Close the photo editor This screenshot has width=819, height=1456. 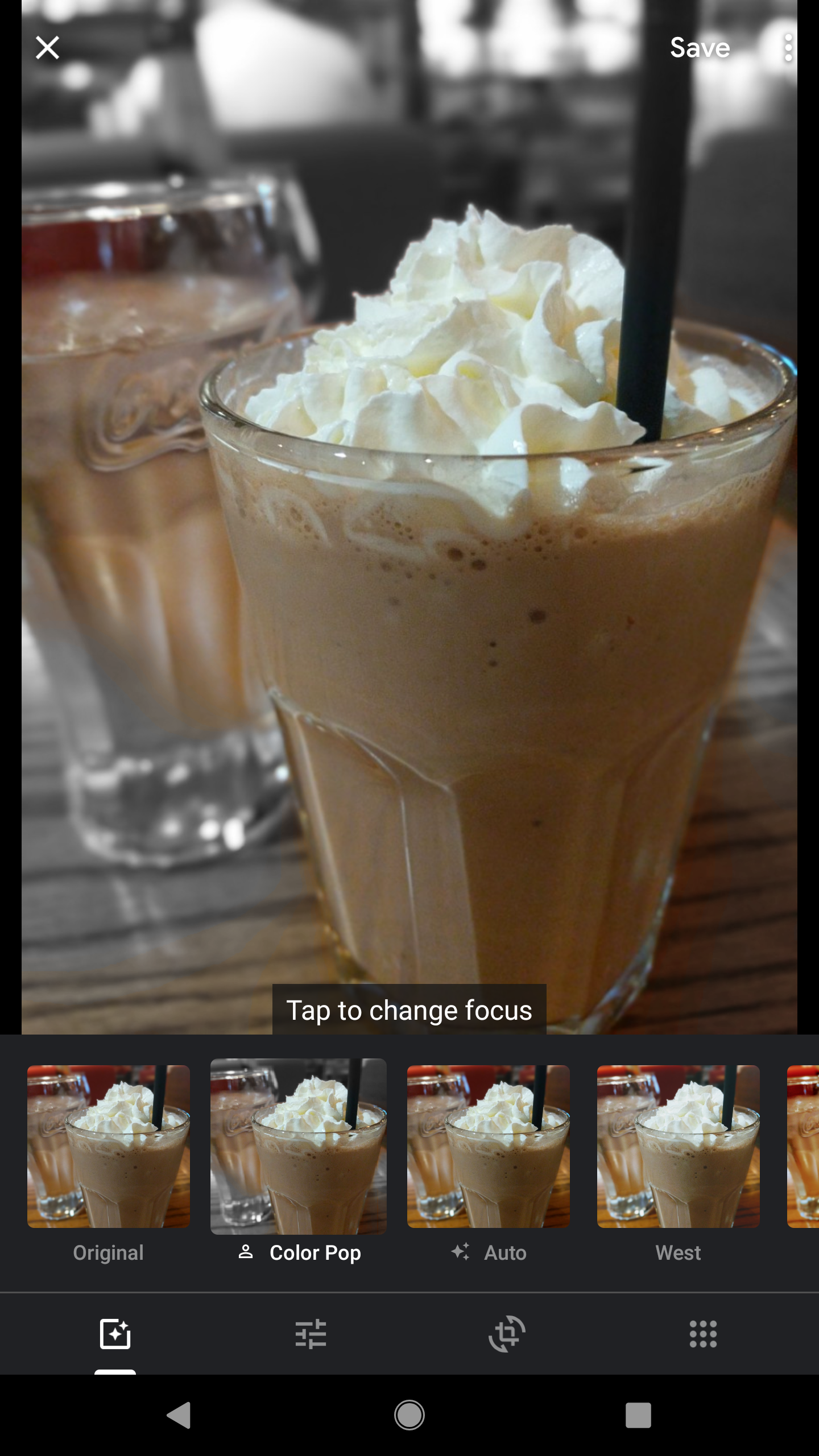[47, 48]
